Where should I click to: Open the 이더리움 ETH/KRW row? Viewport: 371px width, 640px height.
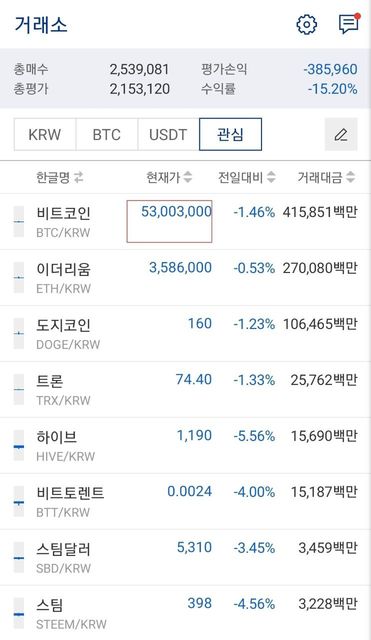(x=185, y=278)
